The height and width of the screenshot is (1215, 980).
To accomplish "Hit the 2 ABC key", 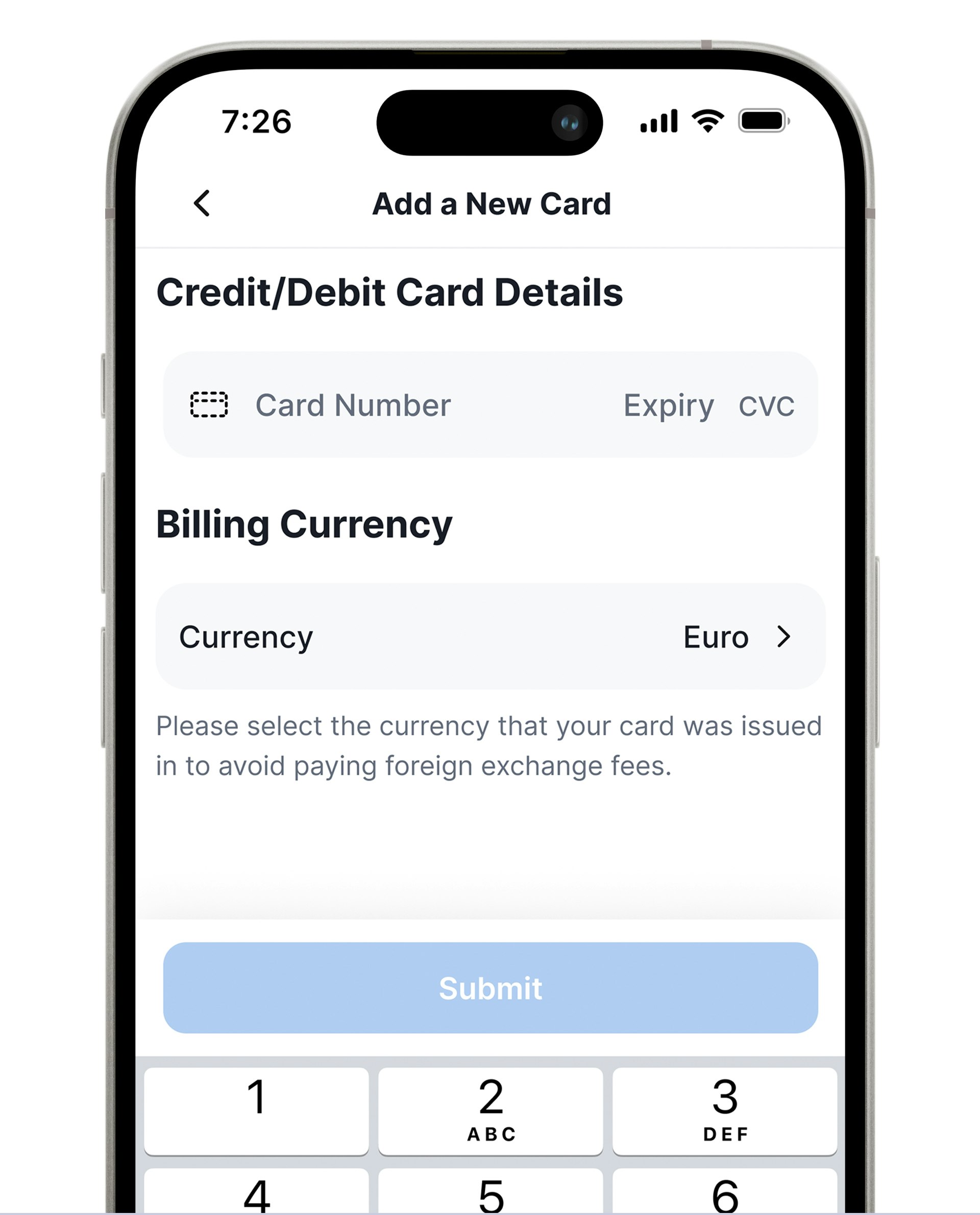I will pyautogui.click(x=491, y=1110).
